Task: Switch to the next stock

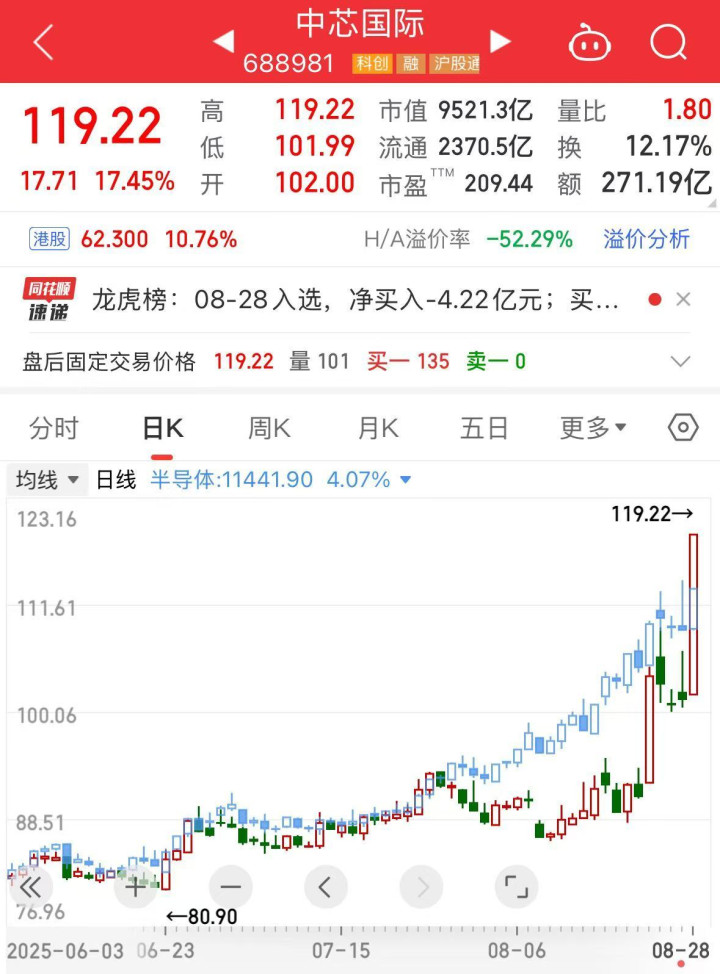Action: pos(500,41)
